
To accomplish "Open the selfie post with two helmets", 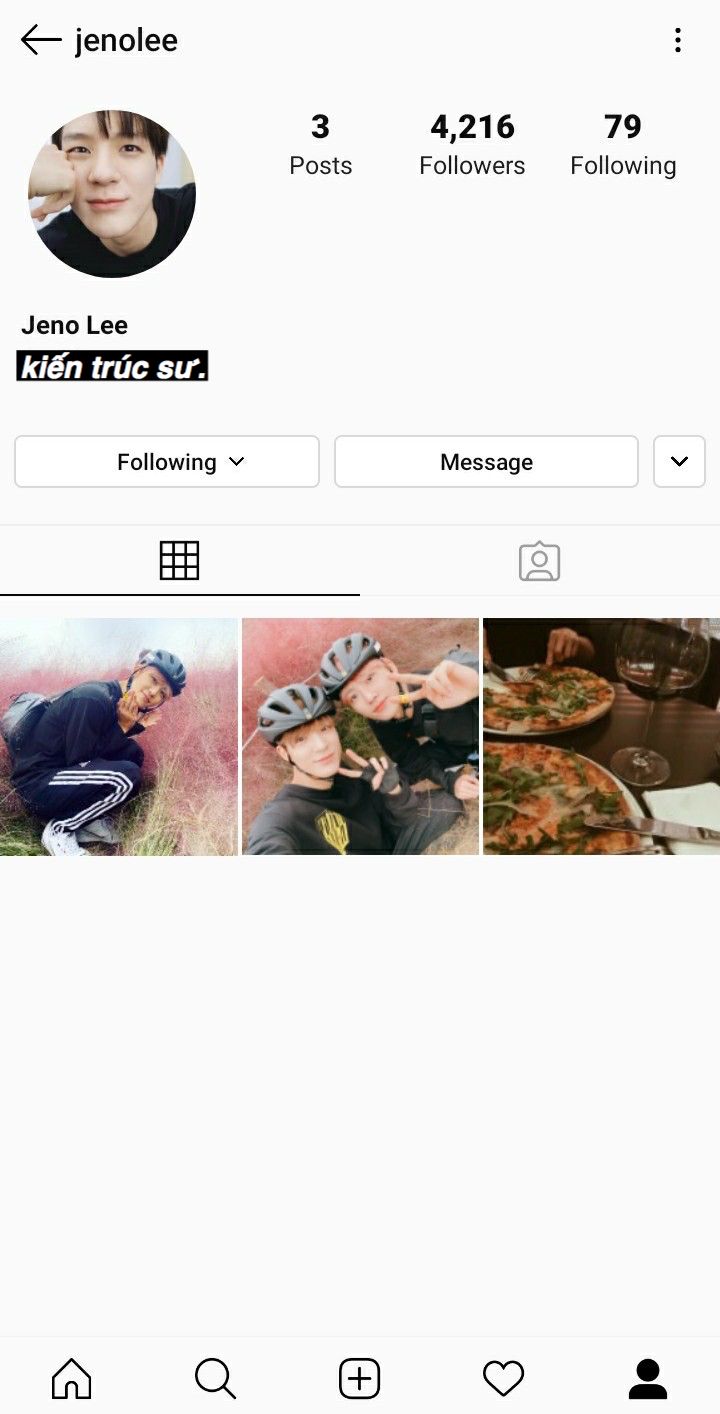I will click(360, 737).
